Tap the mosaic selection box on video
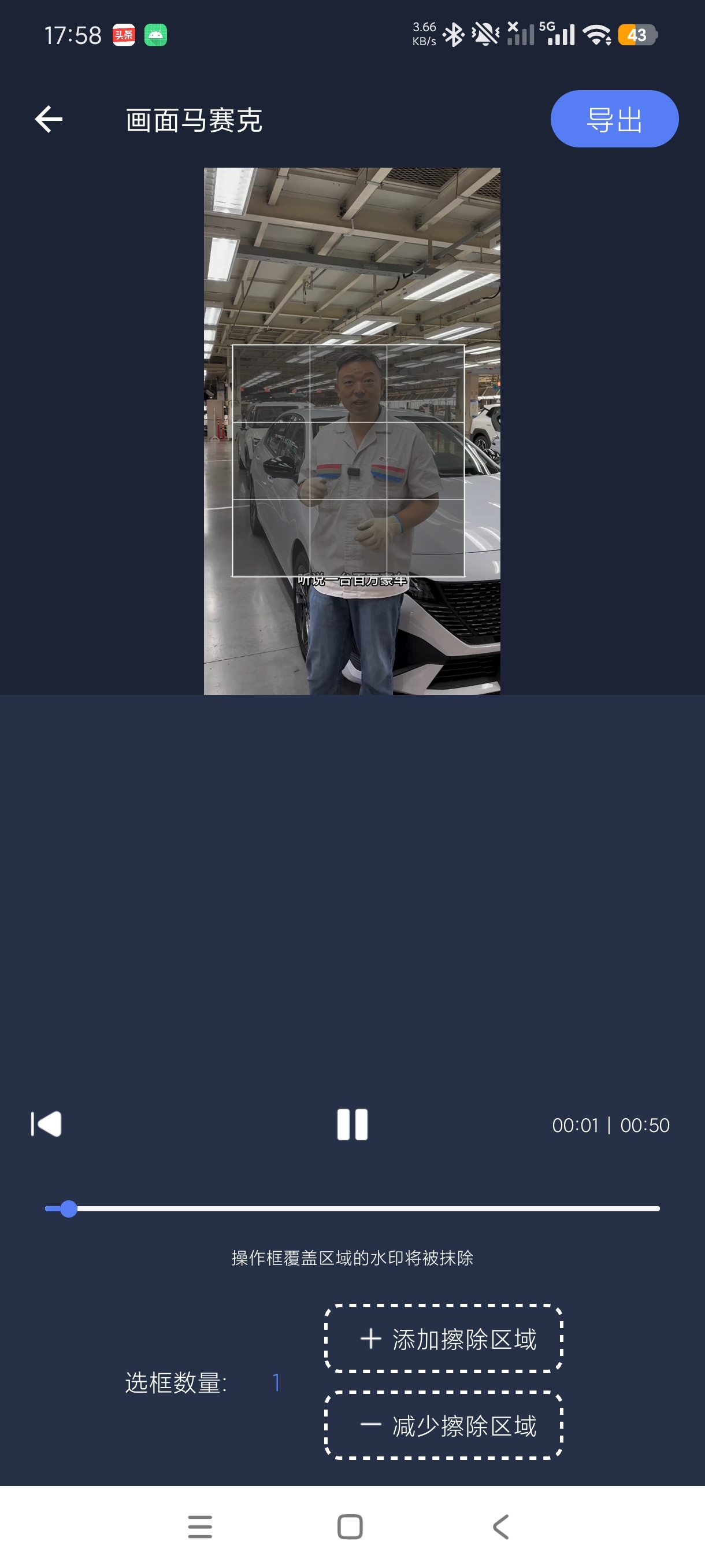The height and width of the screenshot is (1568, 705). click(x=348, y=461)
